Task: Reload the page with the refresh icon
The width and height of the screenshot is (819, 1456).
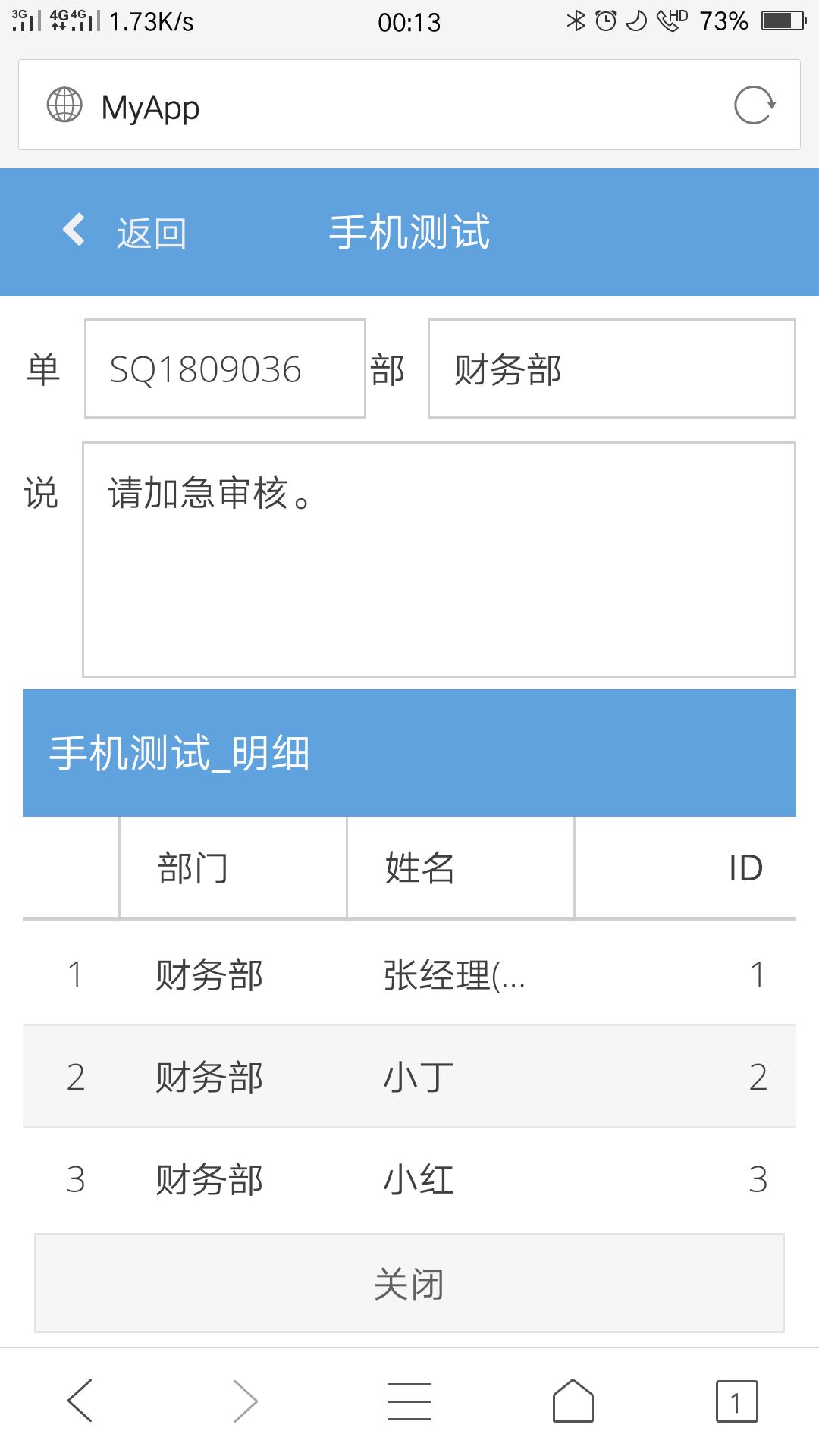Action: [x=755, y=105]
